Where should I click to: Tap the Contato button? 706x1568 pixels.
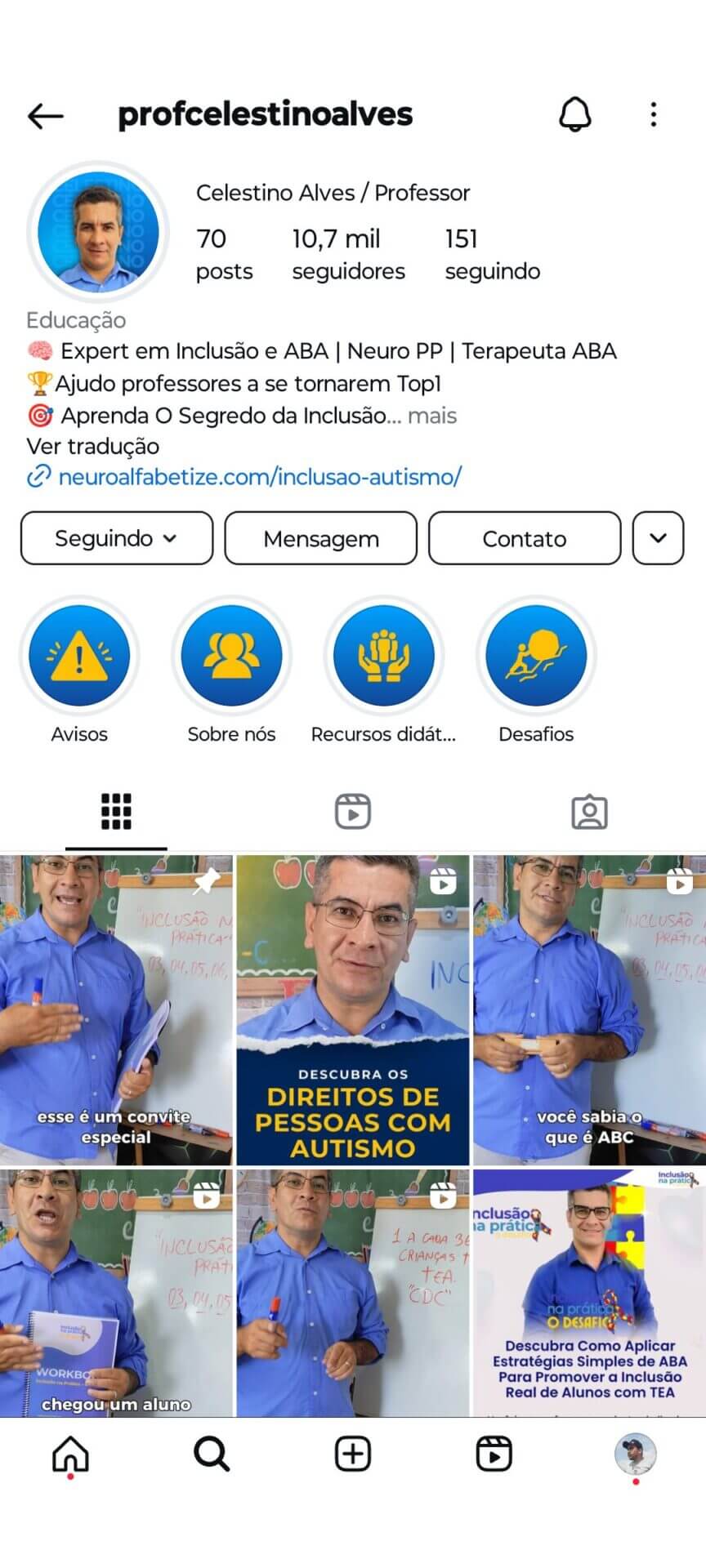pos(524,538)
